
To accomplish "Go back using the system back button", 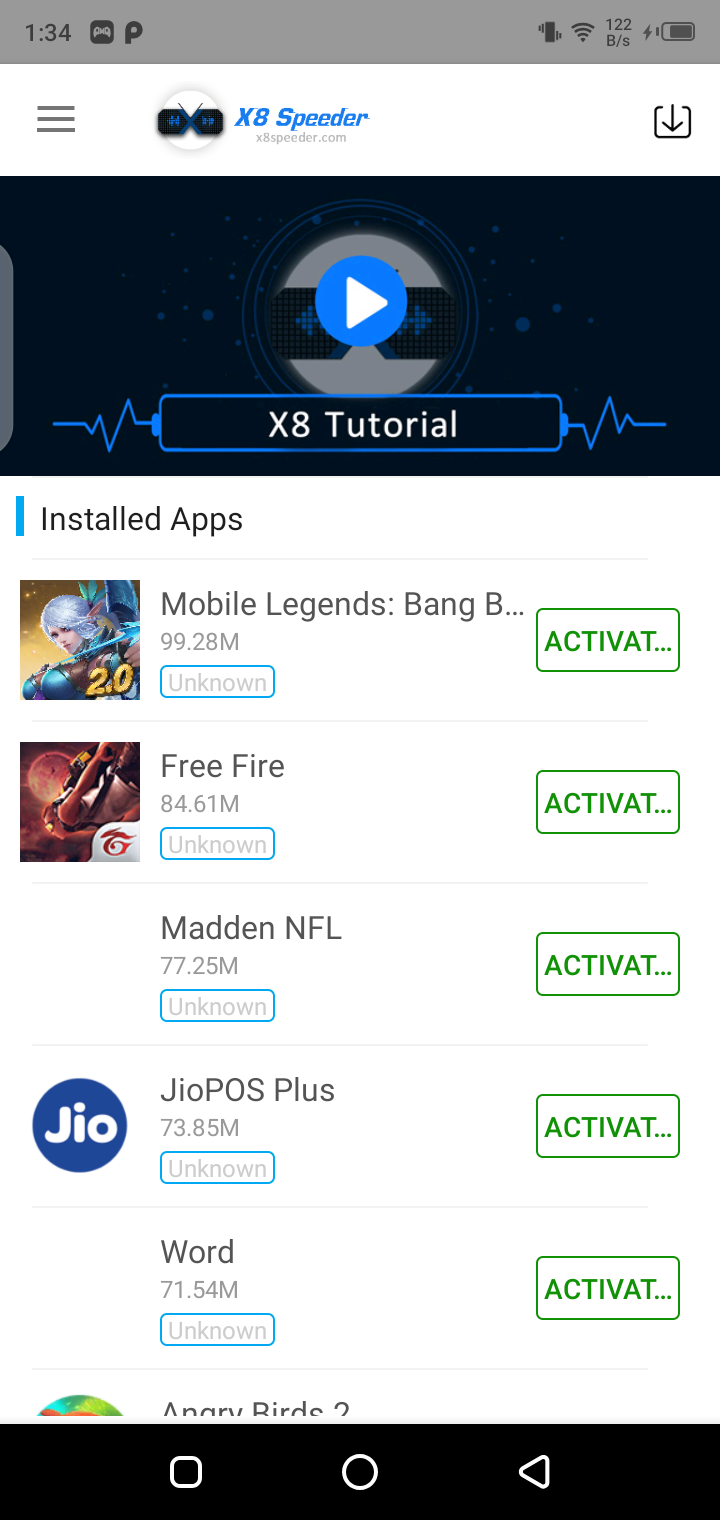I will [x=534, y=1471].
